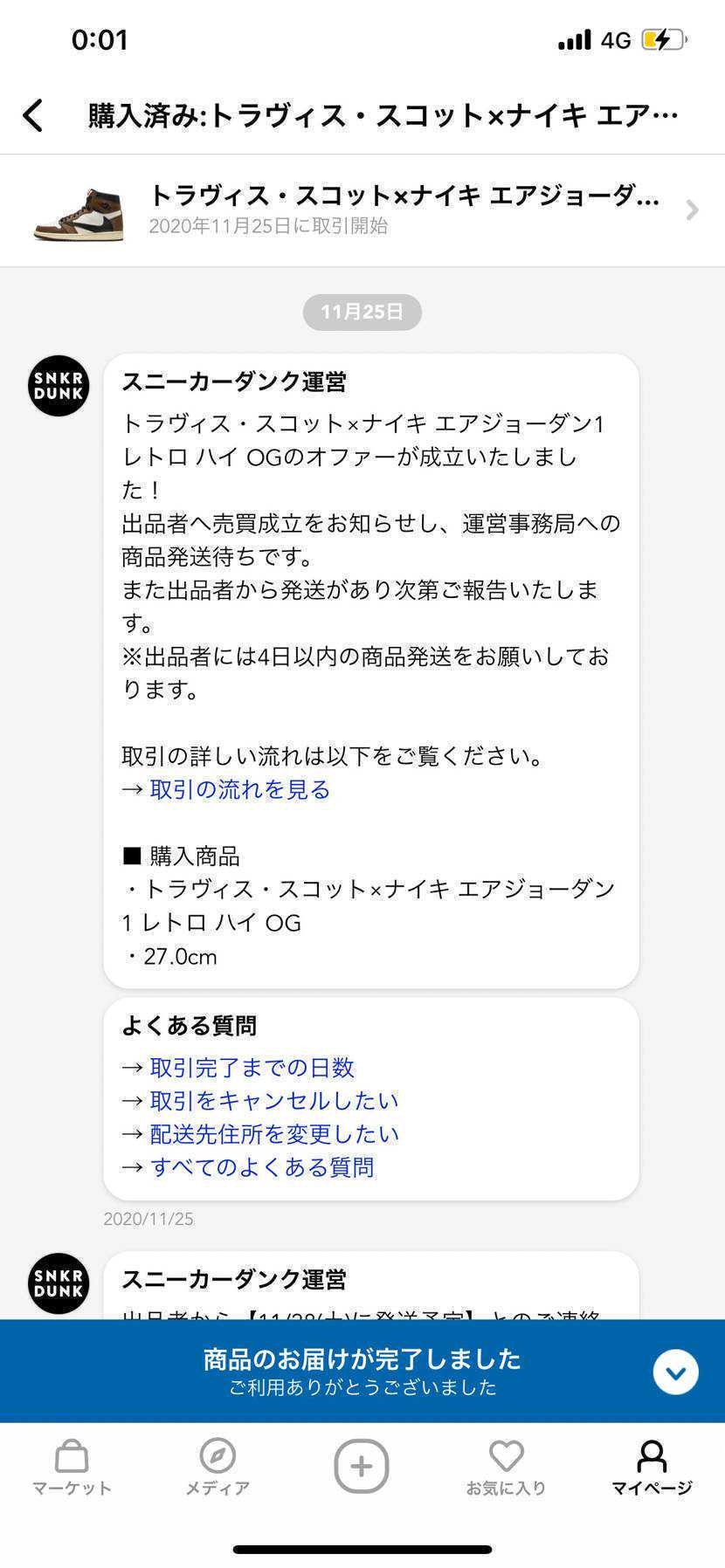The height and width of the screenshot is (1568, 725).
Task: Open the 取引の流れを見る link
Action: [239, 789]
